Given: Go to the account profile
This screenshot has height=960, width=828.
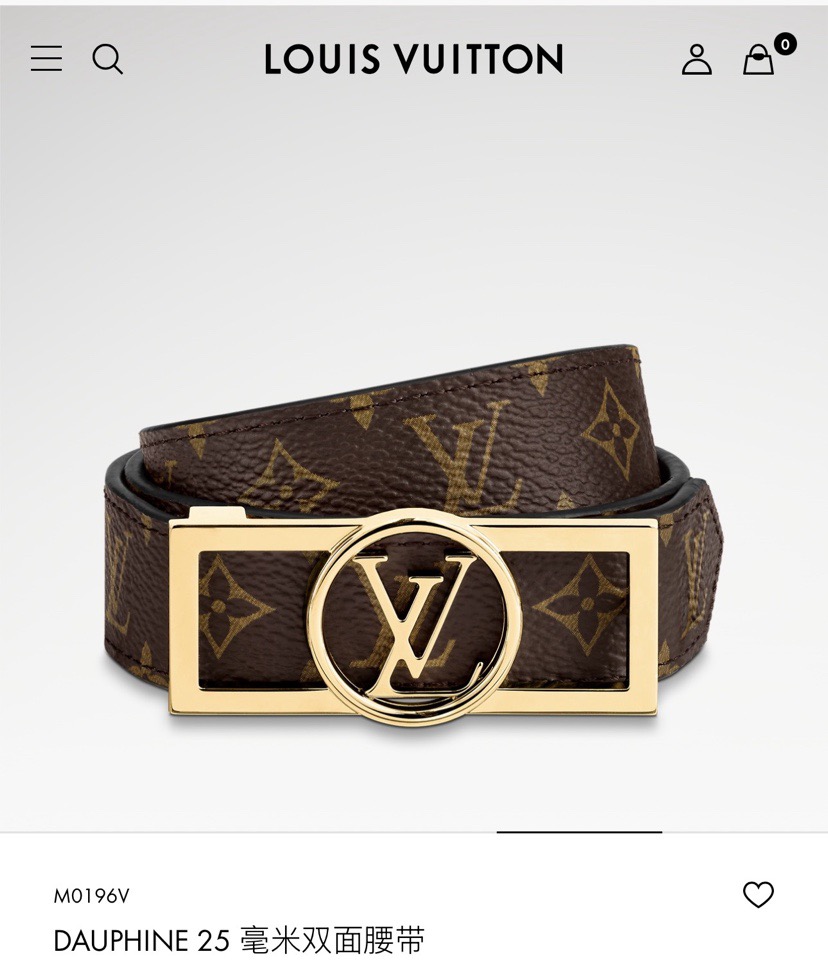Looking at the screenshot, I should pos(697,60).
